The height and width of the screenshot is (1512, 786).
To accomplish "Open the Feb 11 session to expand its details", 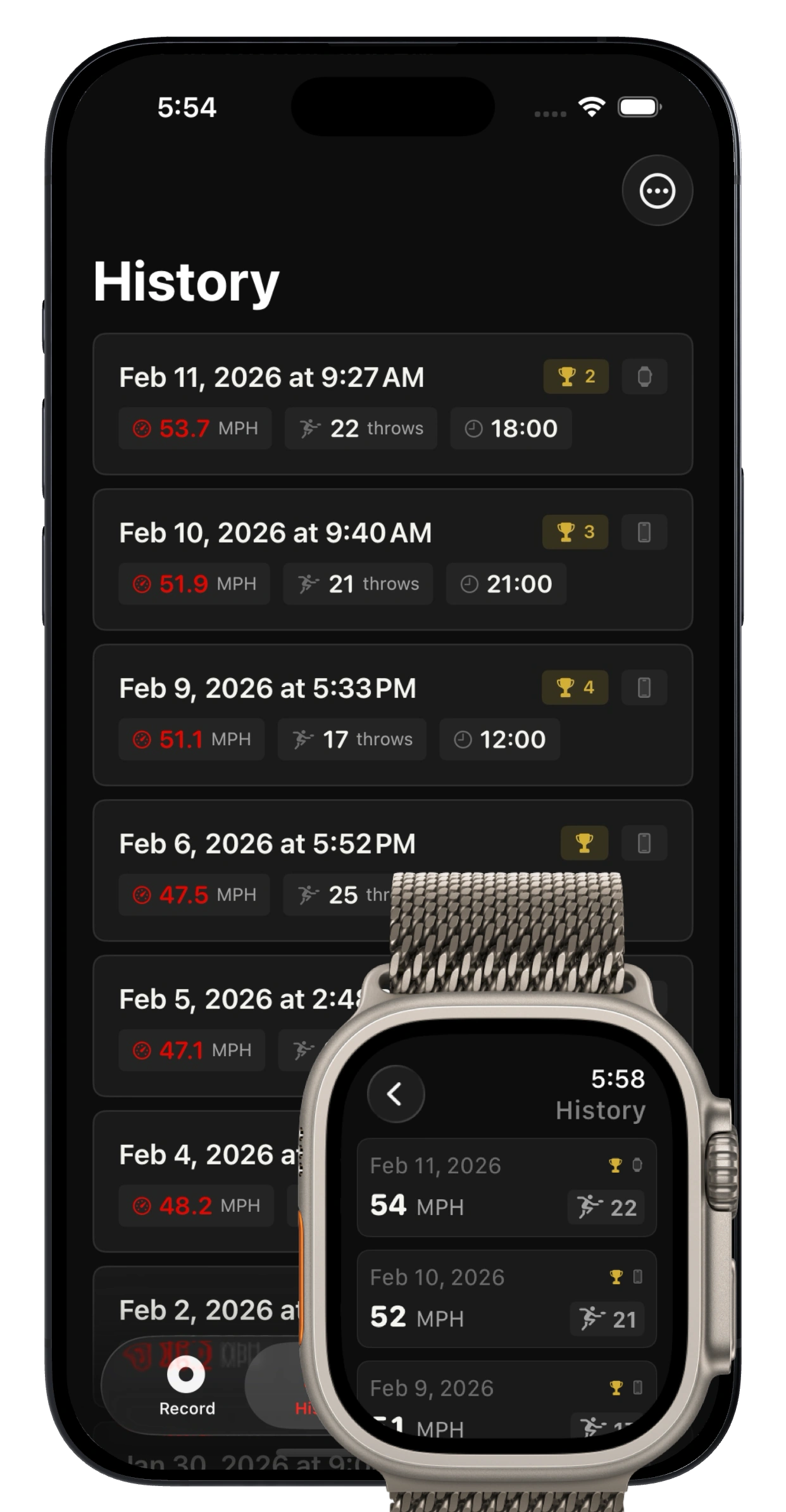I will point(272,376).
